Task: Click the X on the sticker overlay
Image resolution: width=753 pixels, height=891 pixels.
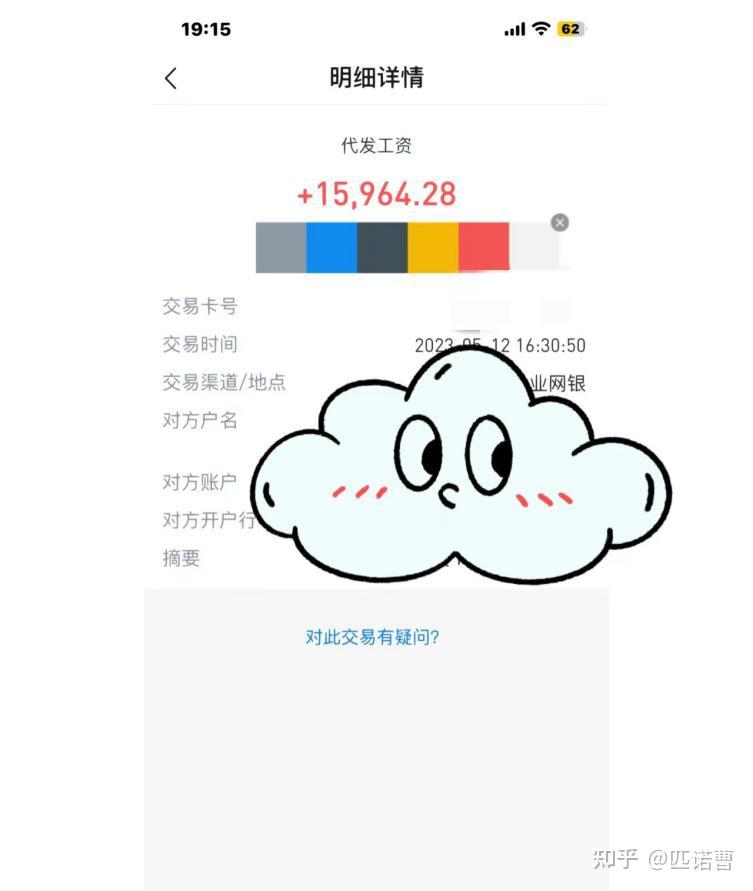Action: 560,222
